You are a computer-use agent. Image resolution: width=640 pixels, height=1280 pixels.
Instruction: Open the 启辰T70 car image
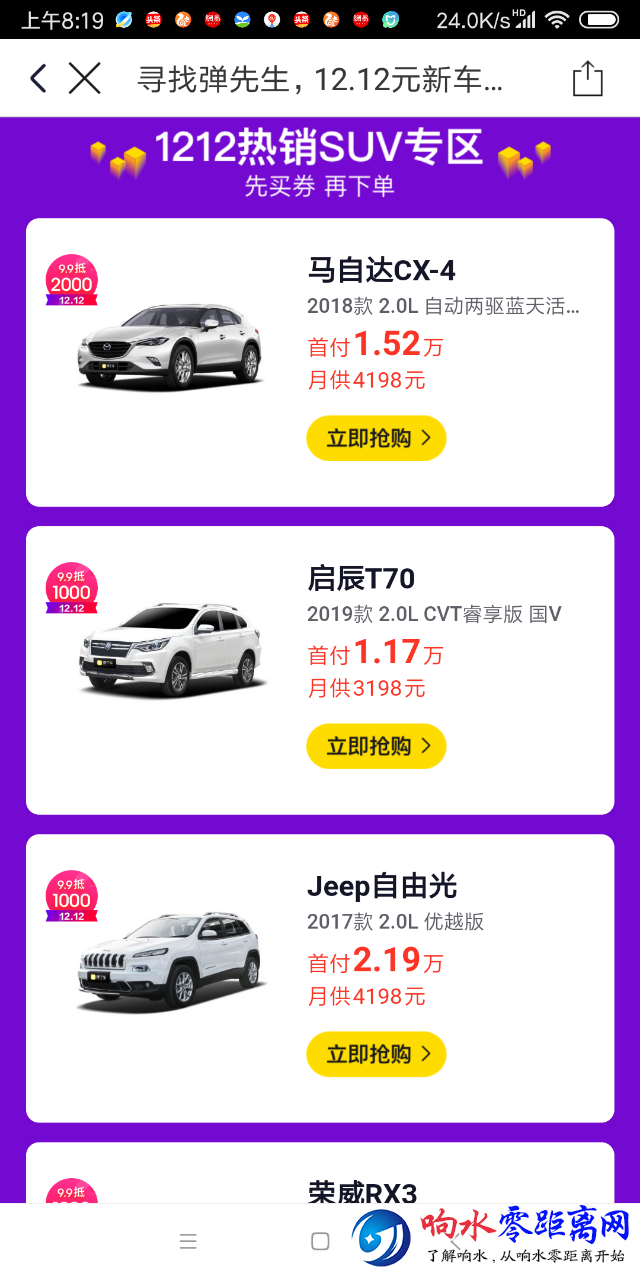(x=170, y=650)
